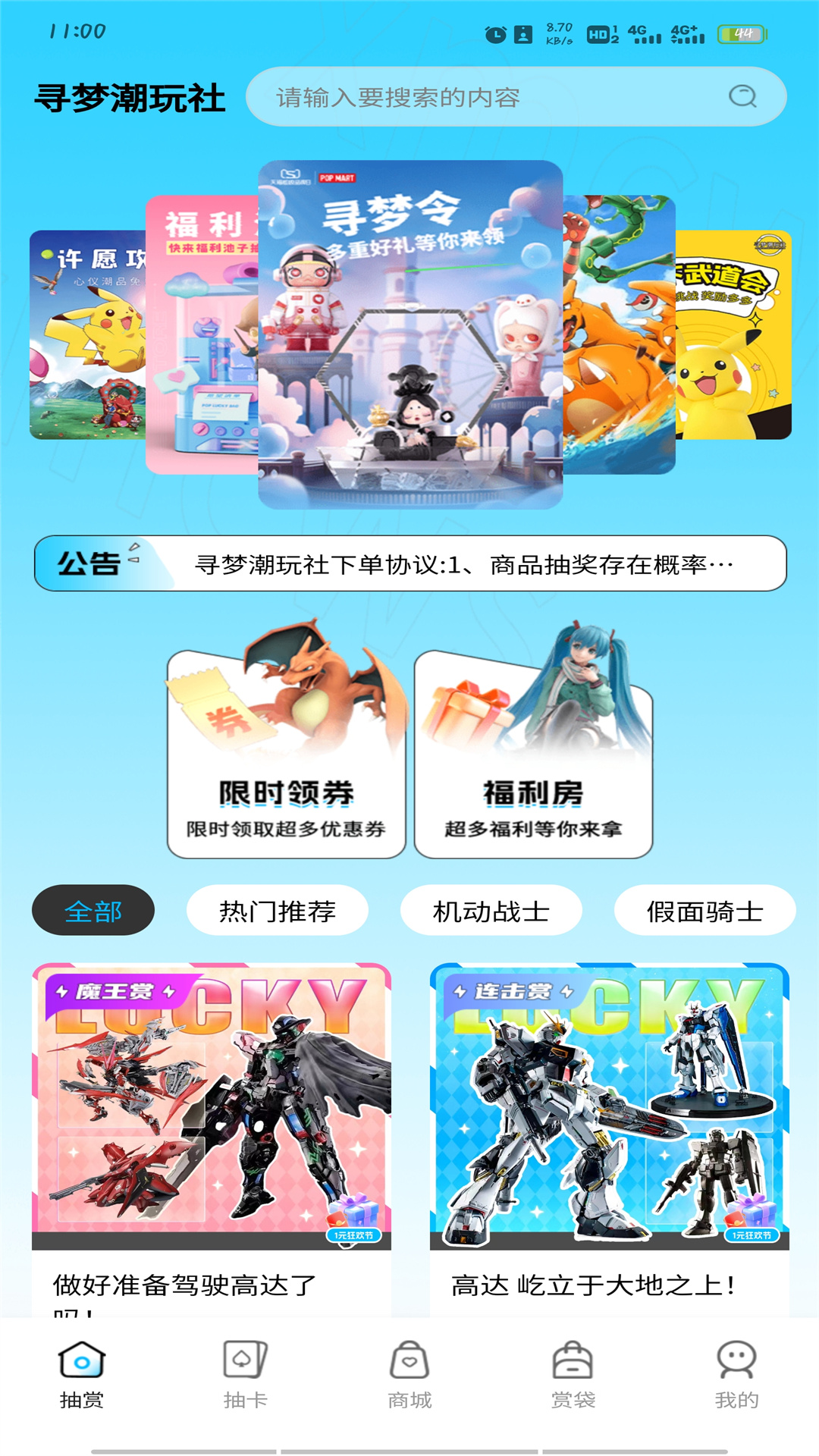Open the Charizard banner card

coord(619,334)
